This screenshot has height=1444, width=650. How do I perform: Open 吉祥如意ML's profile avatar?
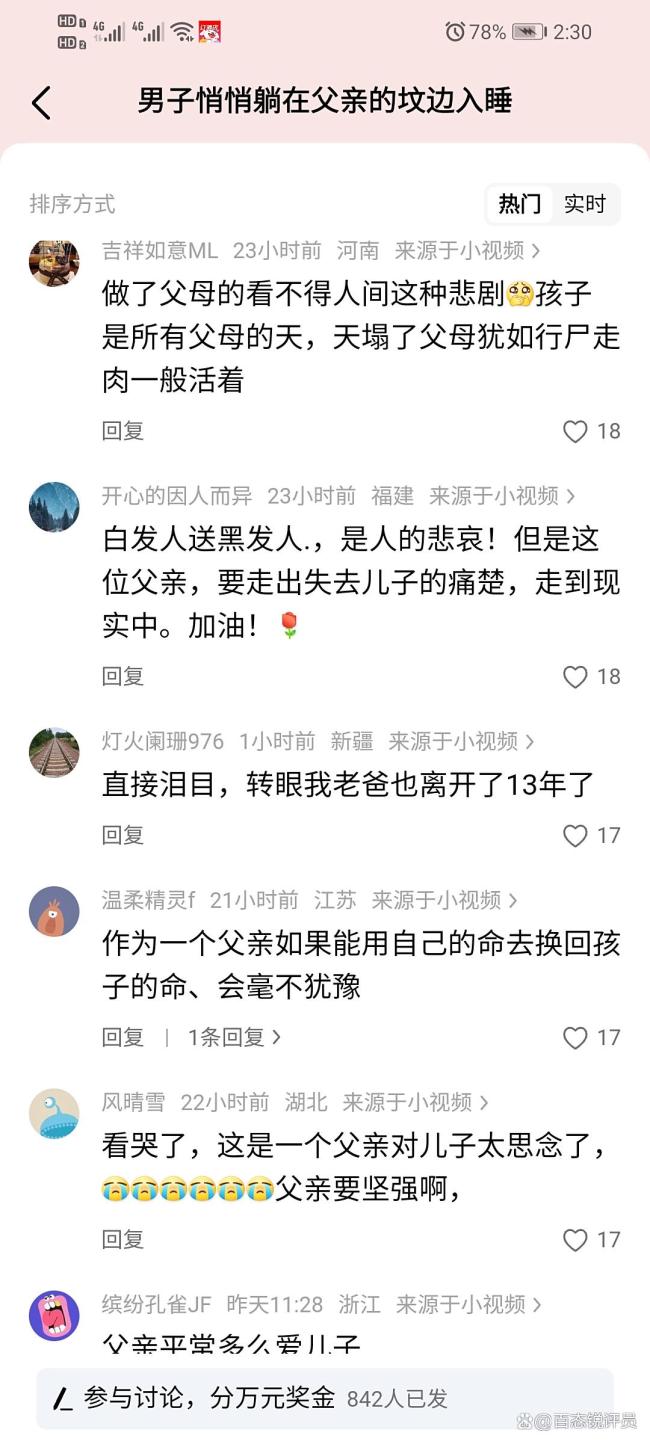click(54, 261)
